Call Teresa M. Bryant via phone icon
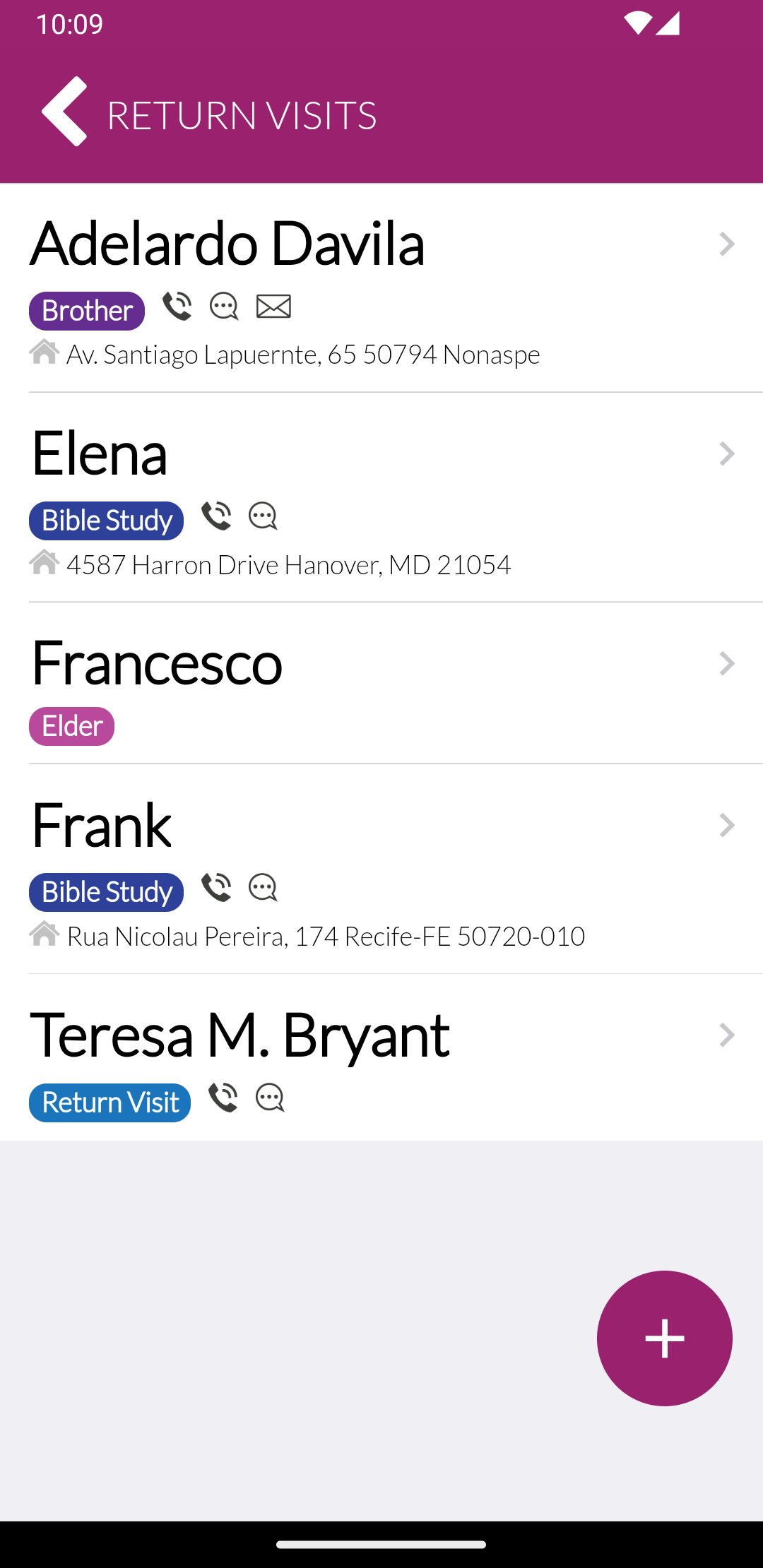 pos(223,1098)
